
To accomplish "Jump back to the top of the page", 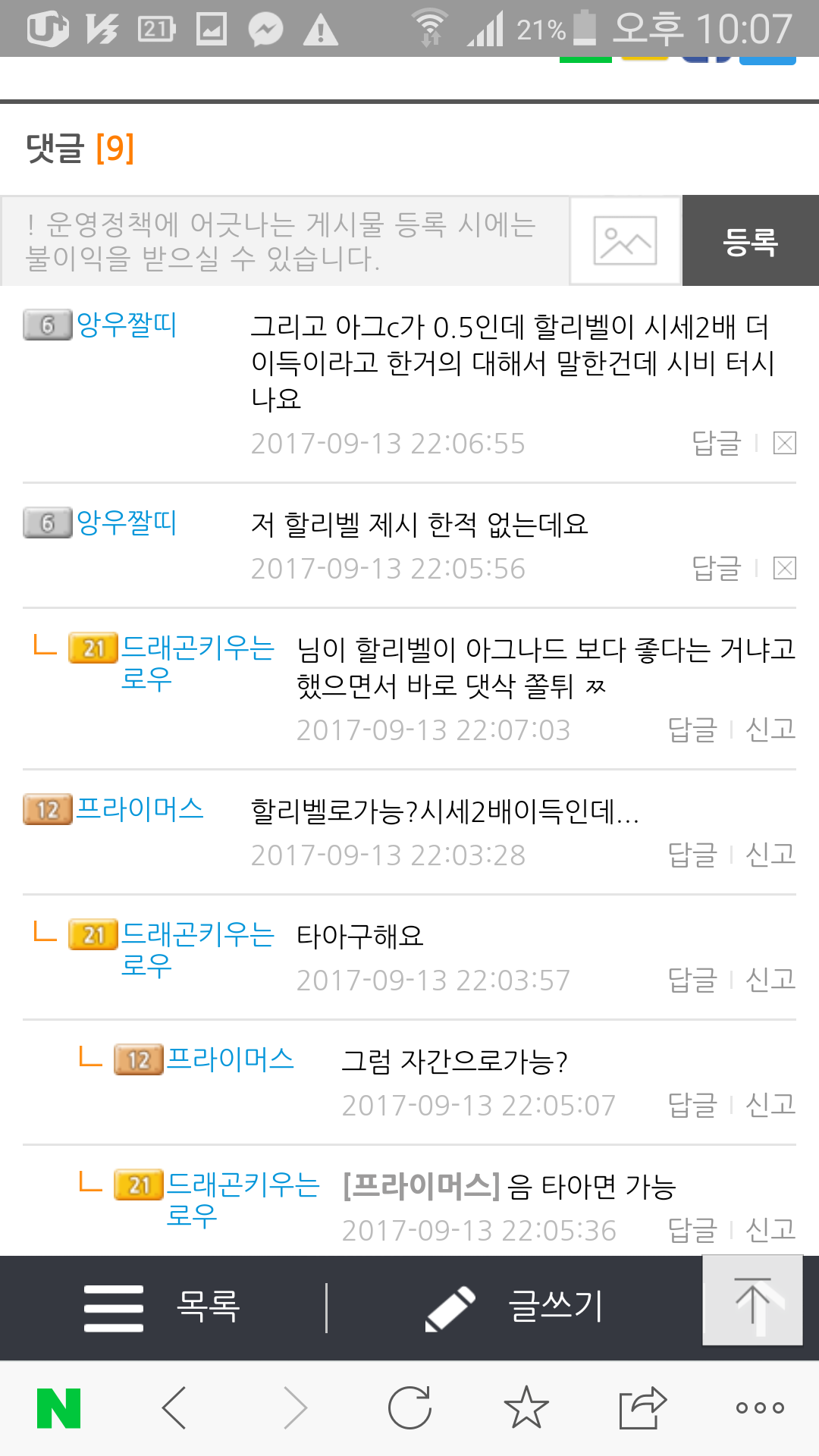I will pos(752,1301).
